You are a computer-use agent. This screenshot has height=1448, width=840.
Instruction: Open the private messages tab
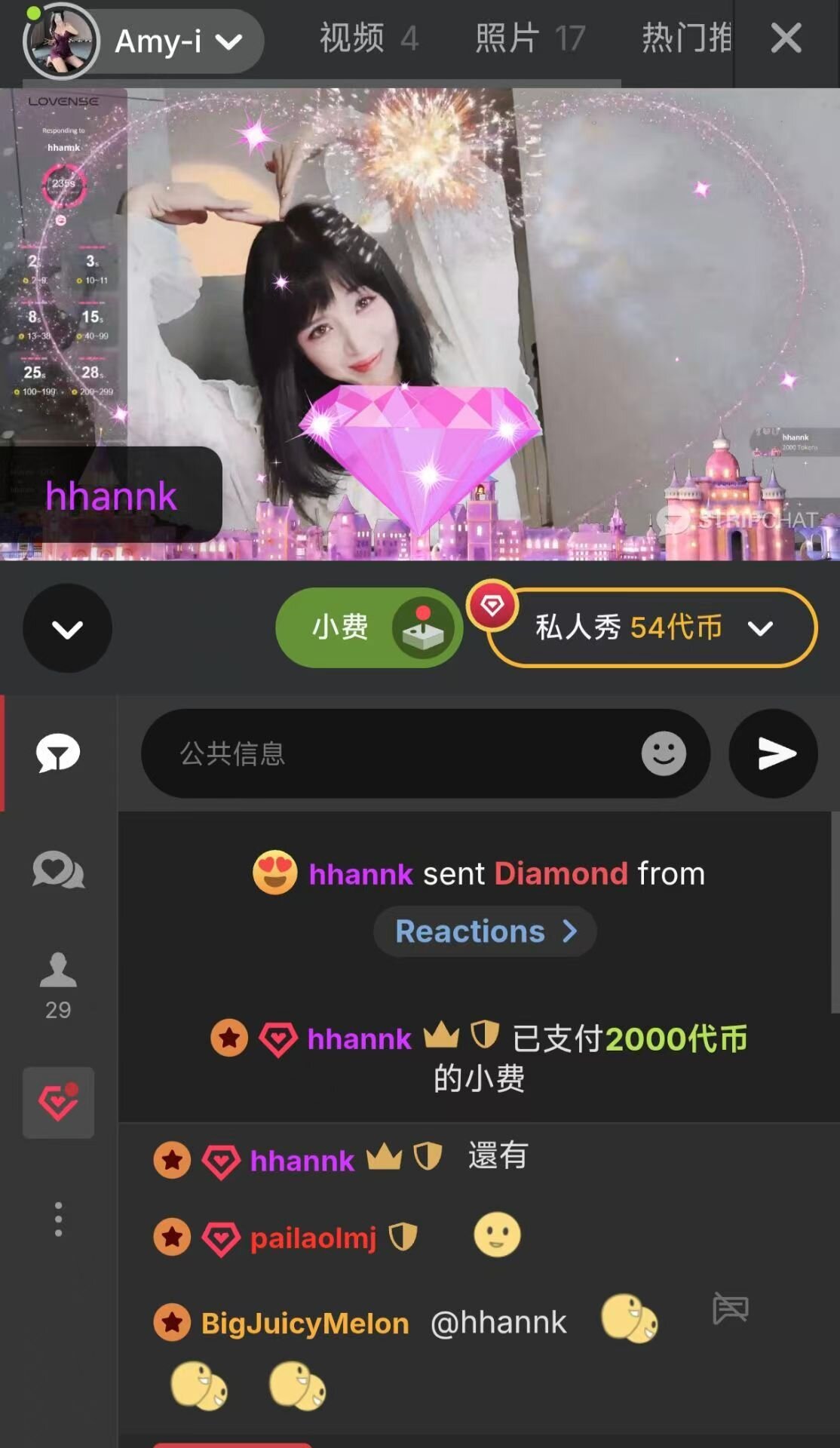(58, 870)
